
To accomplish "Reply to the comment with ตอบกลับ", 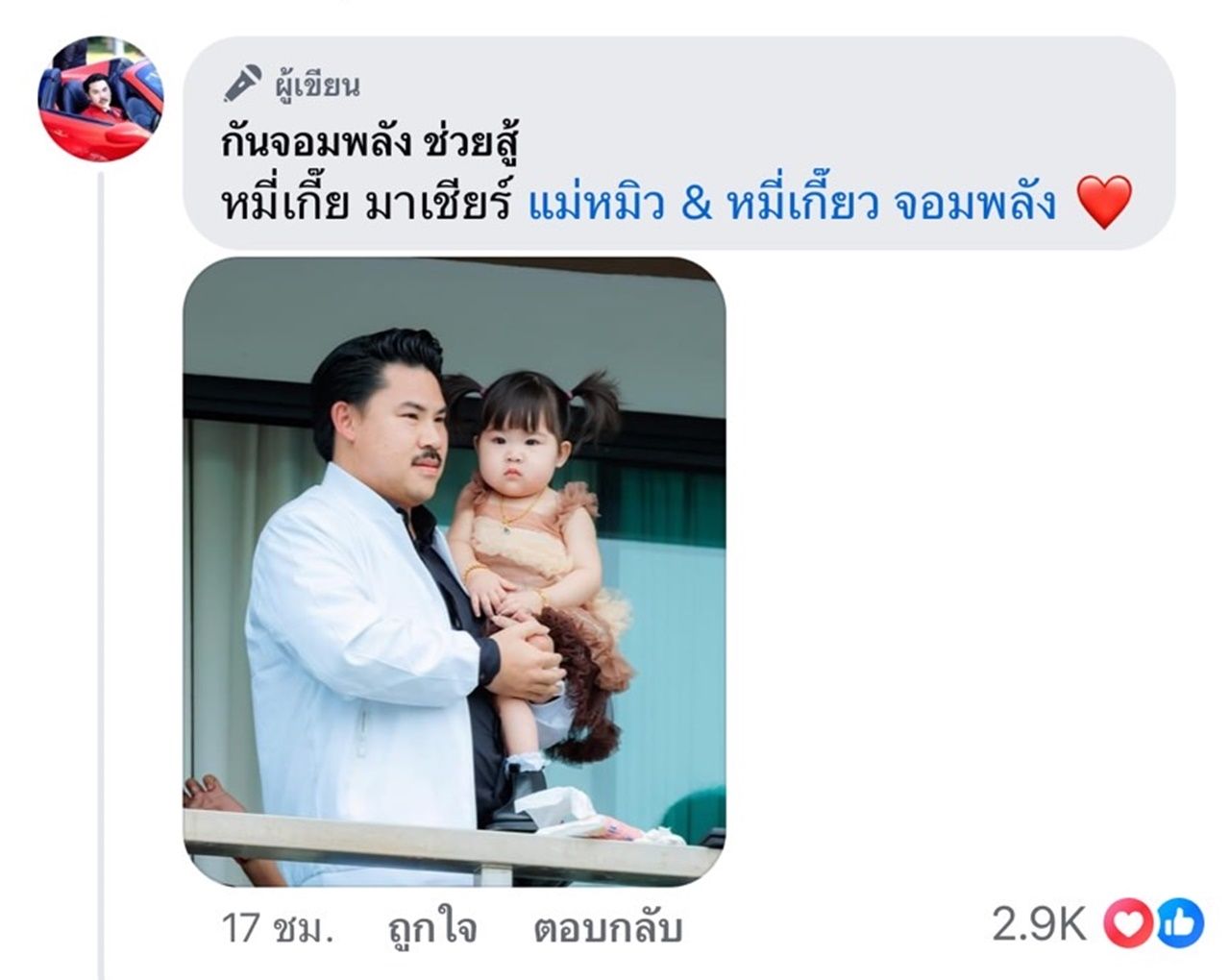I will click(607, 928).
